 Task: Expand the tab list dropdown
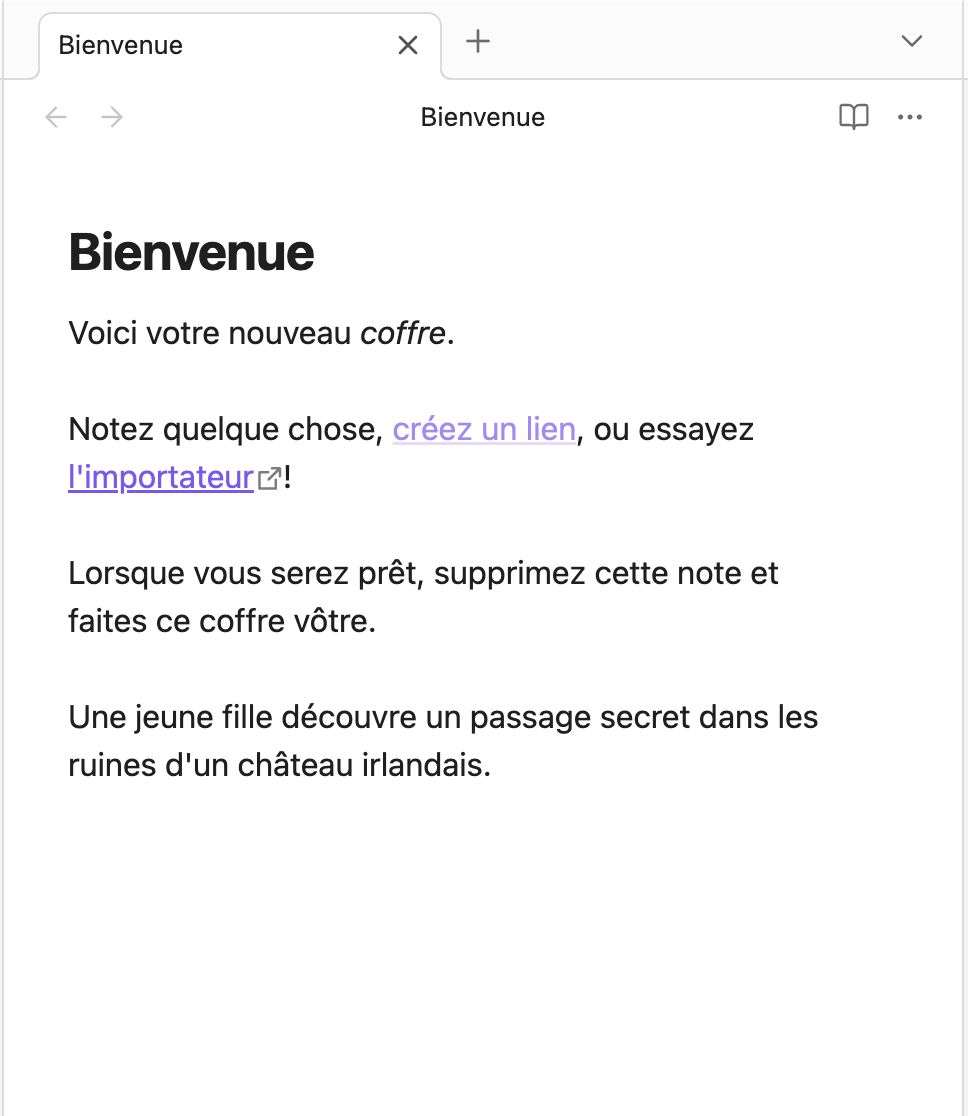click(x=911, y=42)
